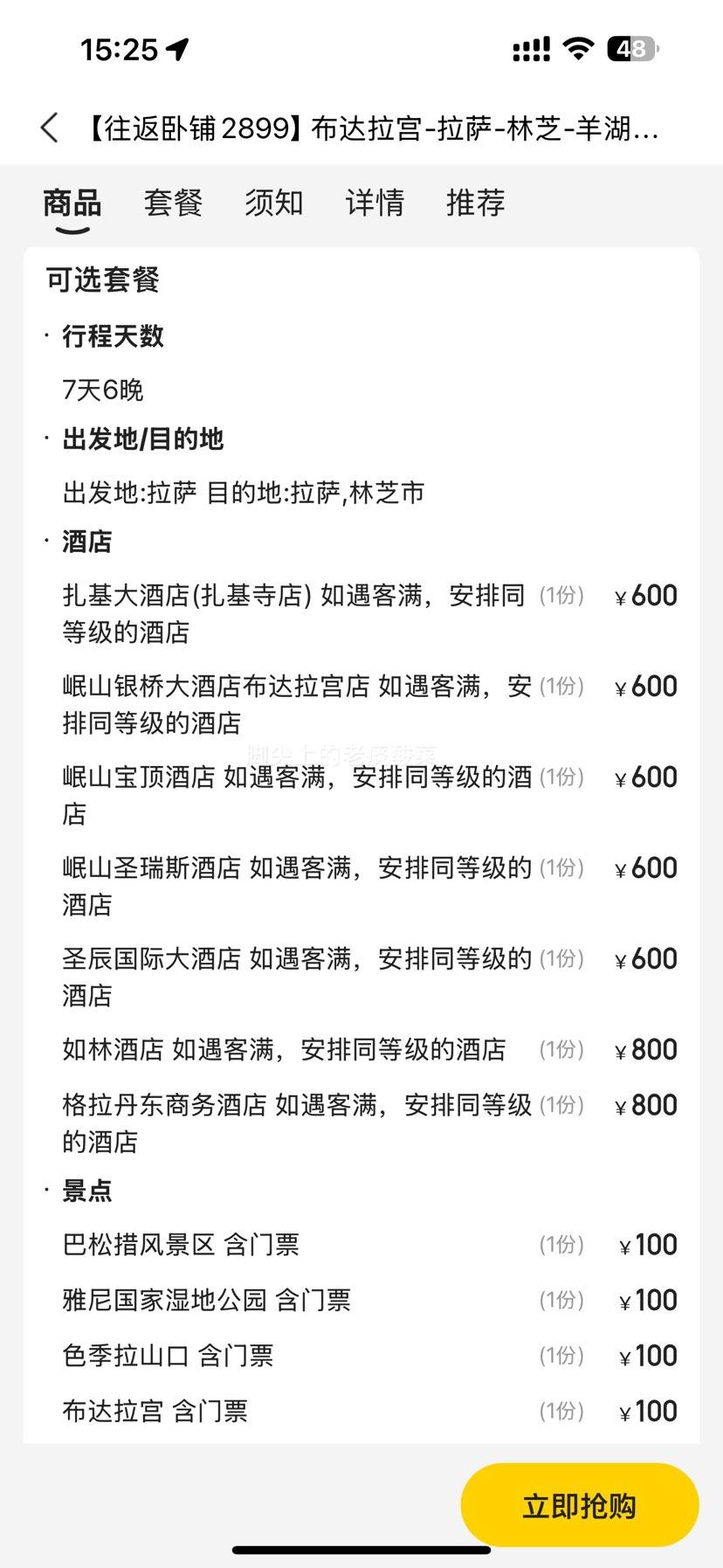This screenshot has height=1568, width=723.
Task: Switch to the 套餐 tab
Action: pos(173,203)
